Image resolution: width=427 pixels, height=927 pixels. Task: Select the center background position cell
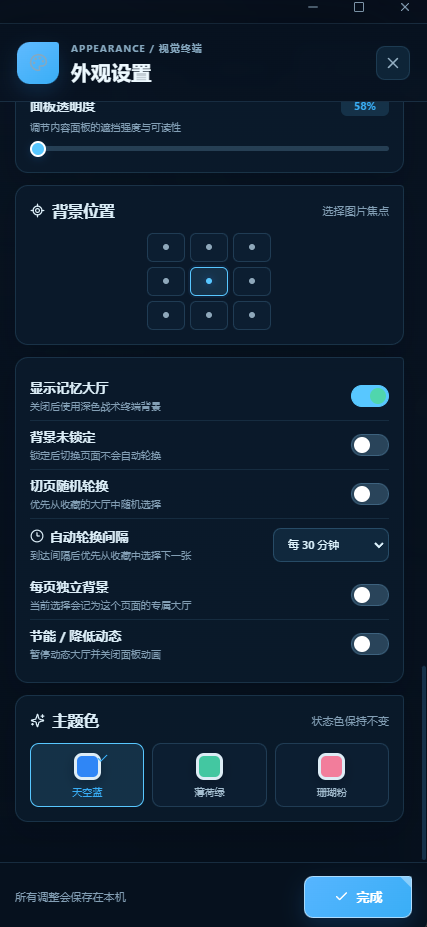(209, 281)
